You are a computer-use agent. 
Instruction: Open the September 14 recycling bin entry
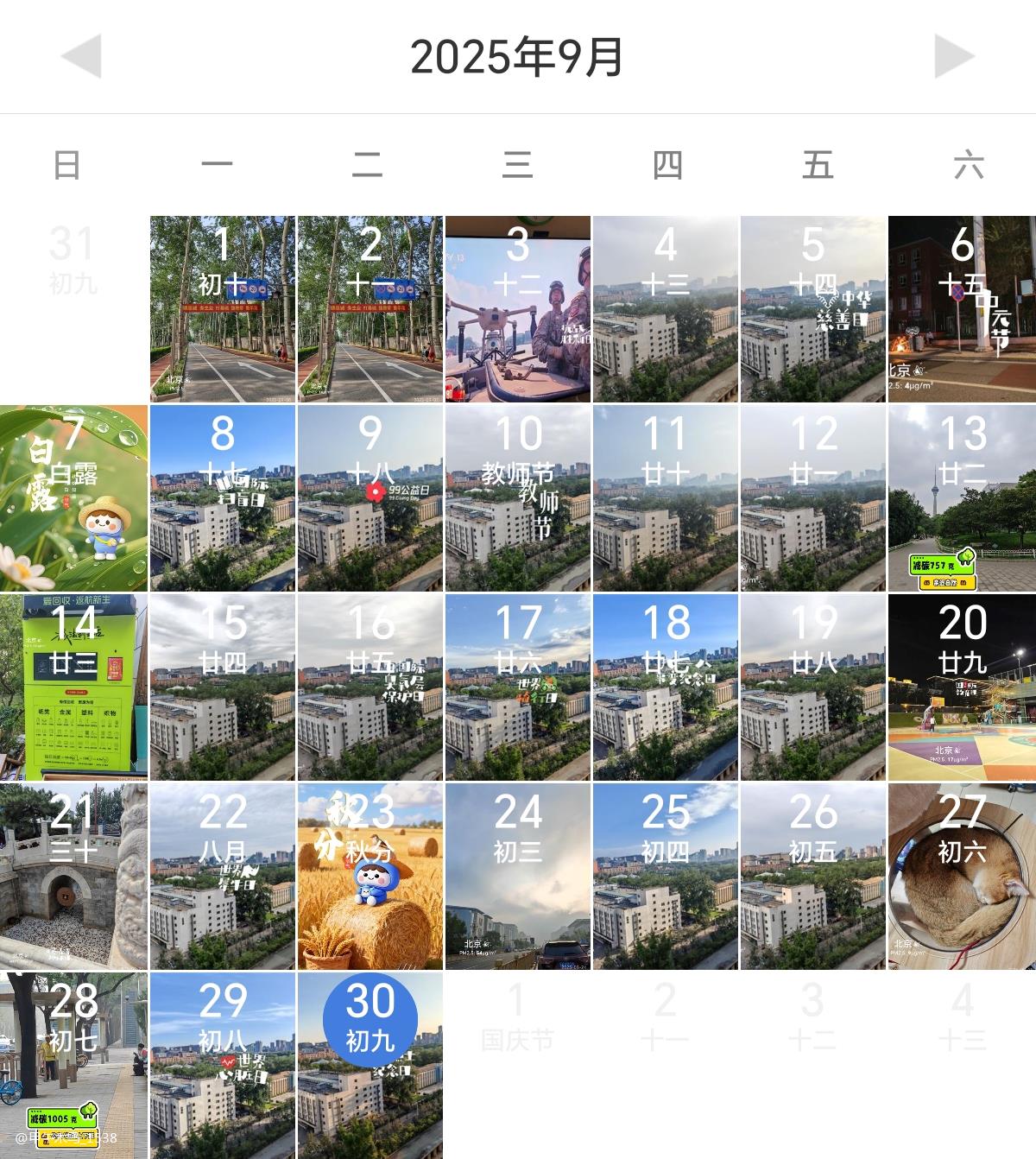click(x=74, y=687)
